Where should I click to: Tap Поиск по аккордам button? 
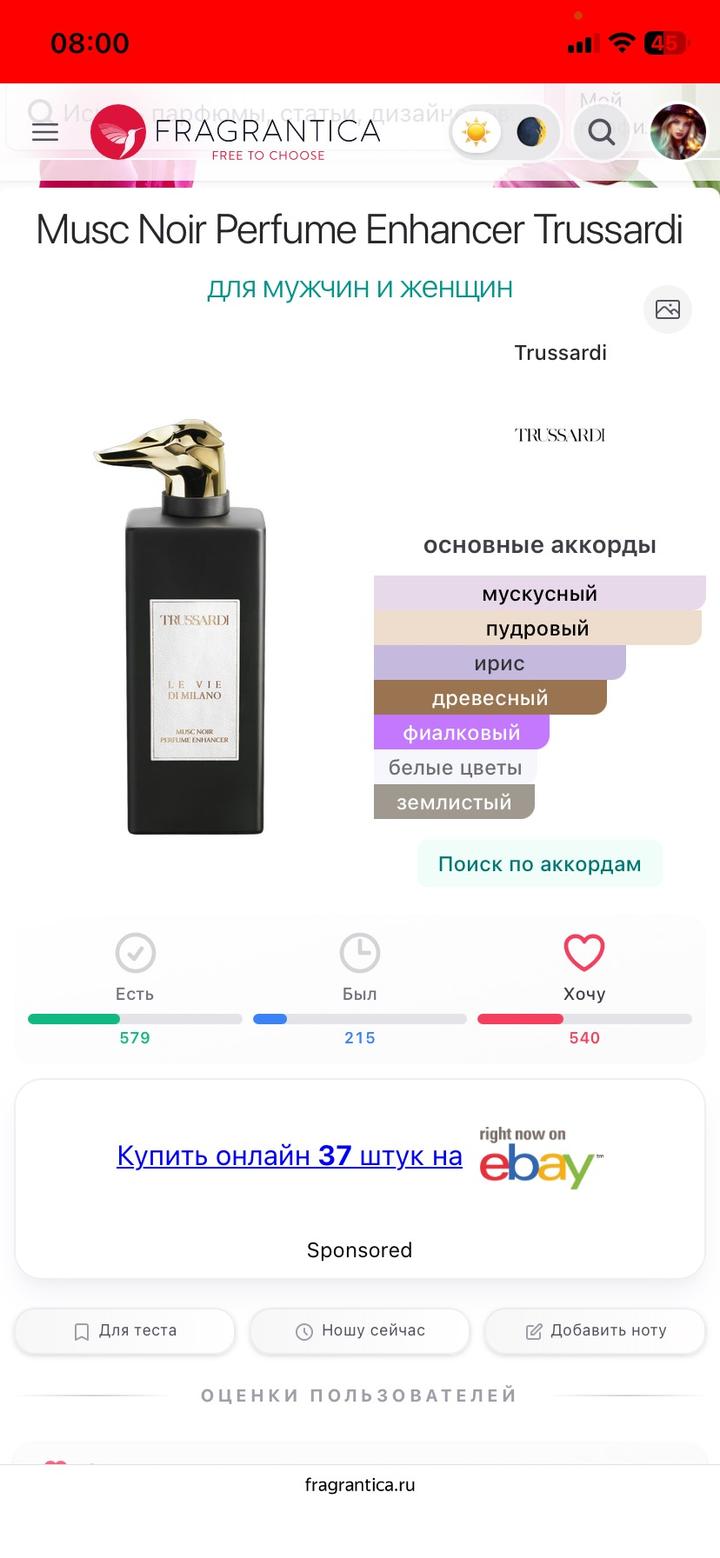[x=539, y=864]
